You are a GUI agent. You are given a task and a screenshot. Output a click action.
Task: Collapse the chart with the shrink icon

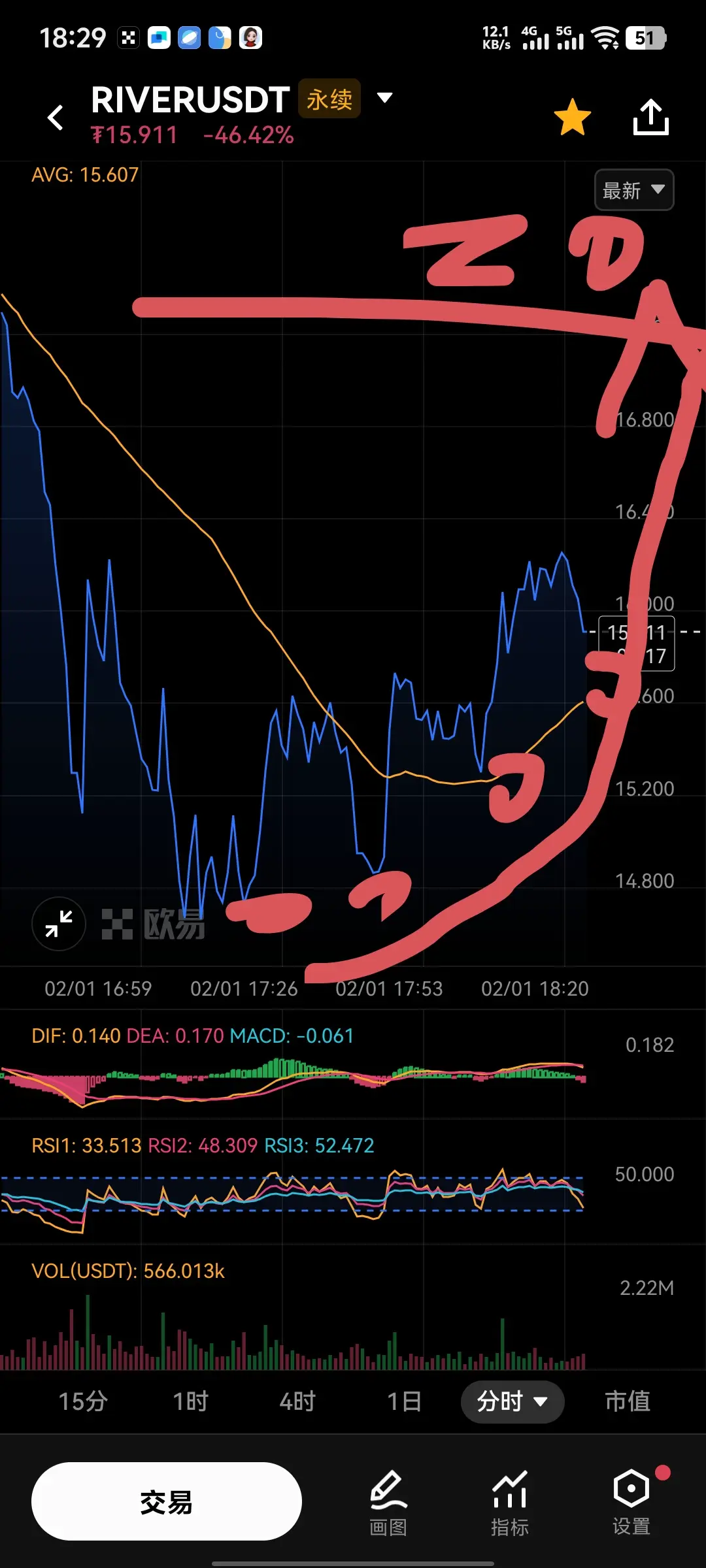point(59,924)
